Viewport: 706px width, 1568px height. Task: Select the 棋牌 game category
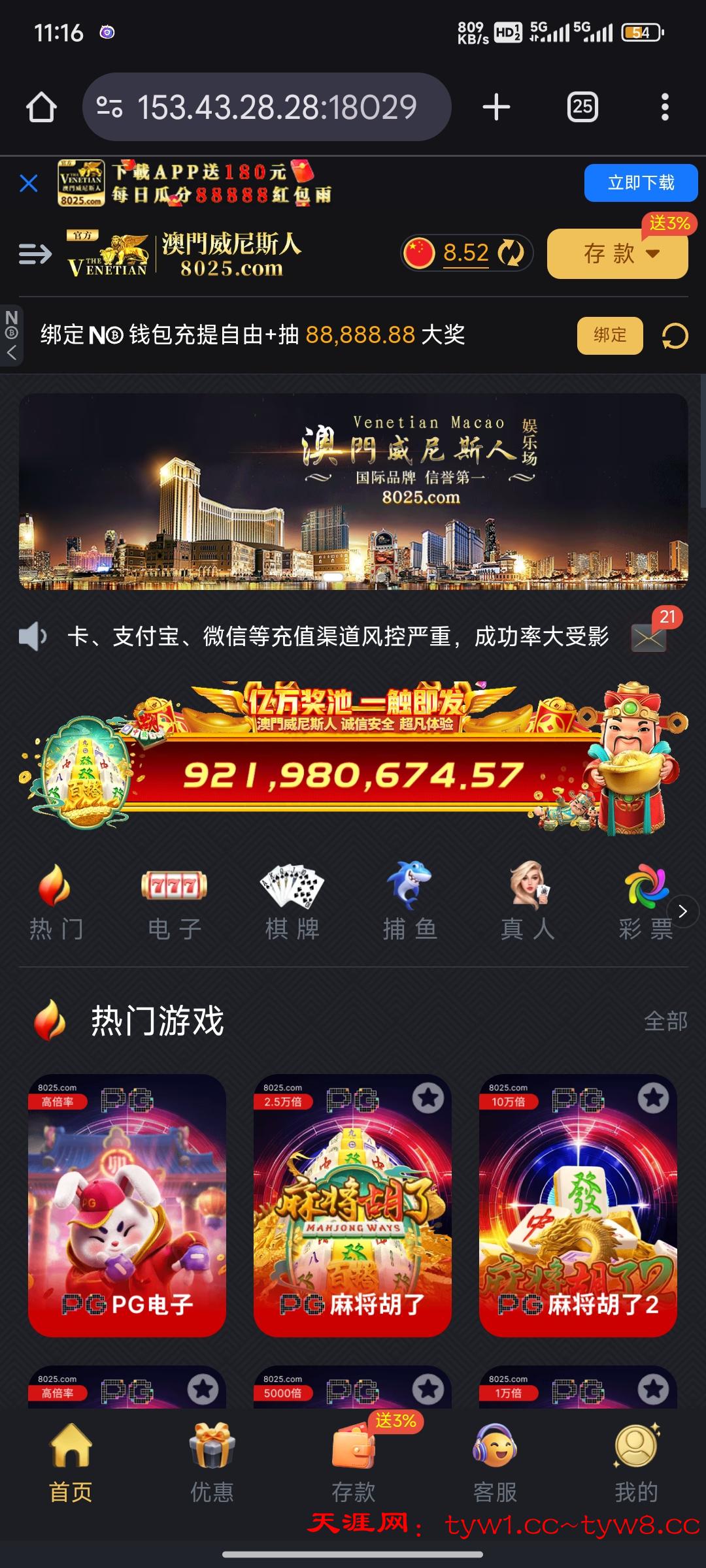point(292,902)
